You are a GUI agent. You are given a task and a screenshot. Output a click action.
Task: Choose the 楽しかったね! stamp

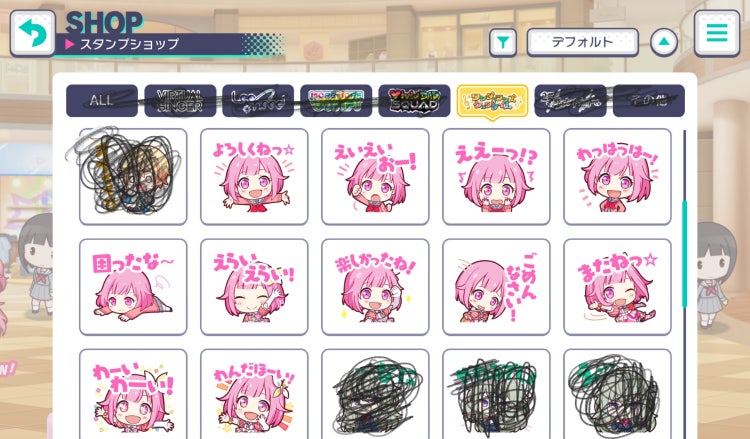click(375, 287)
